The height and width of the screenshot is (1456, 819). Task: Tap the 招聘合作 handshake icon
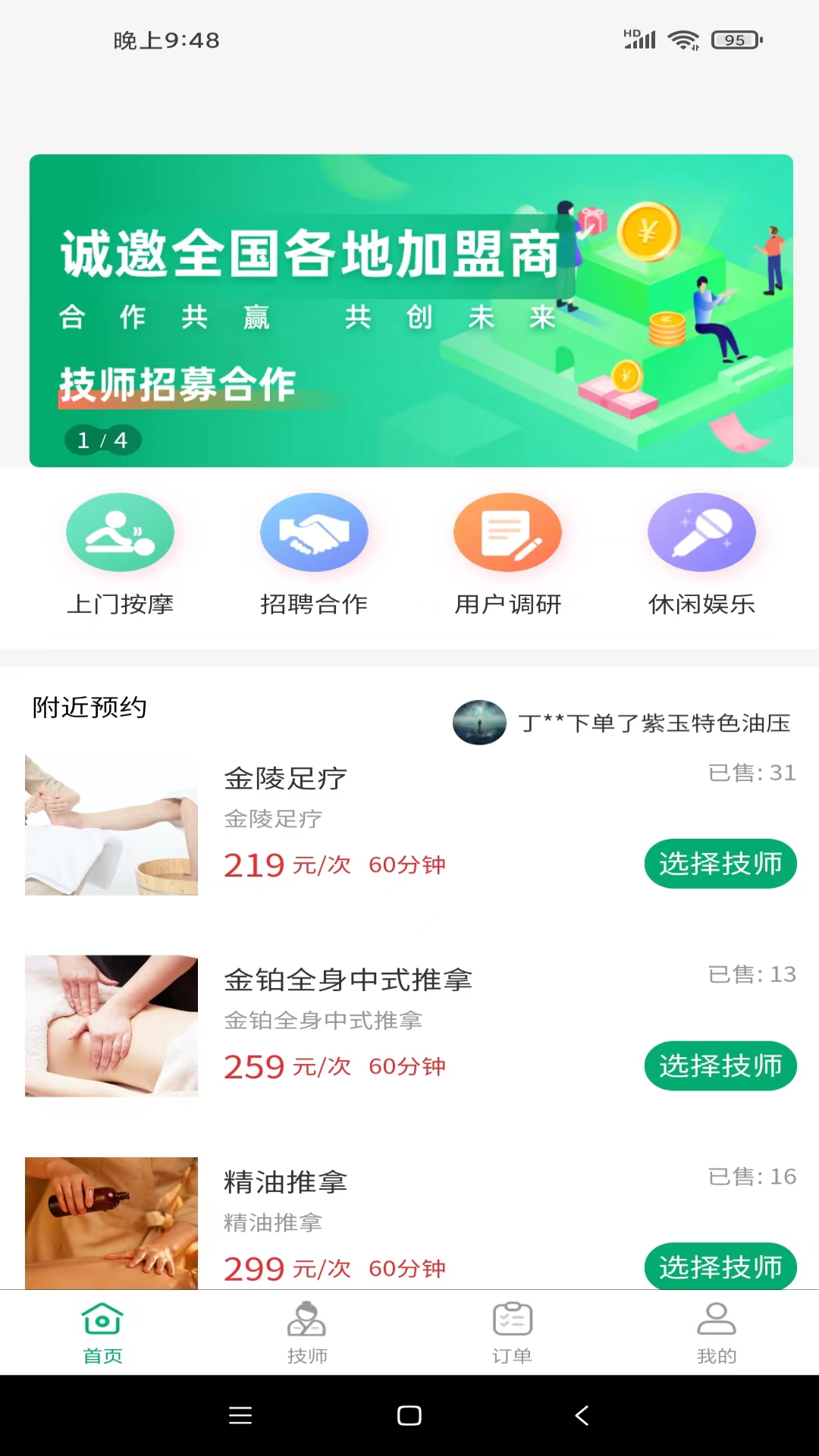315,532
